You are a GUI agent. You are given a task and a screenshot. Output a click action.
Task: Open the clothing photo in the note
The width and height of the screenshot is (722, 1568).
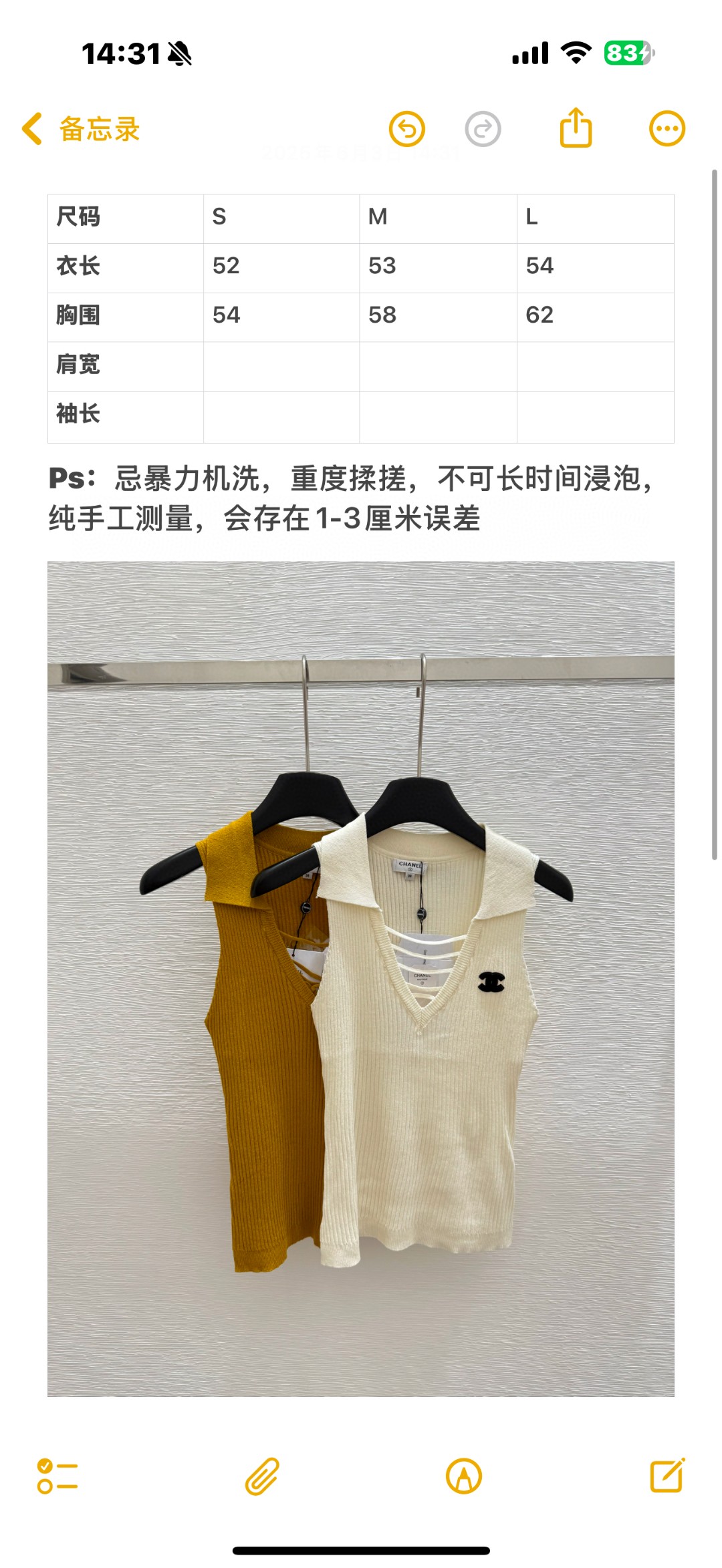pyautogui.click(x=361, y=979)
